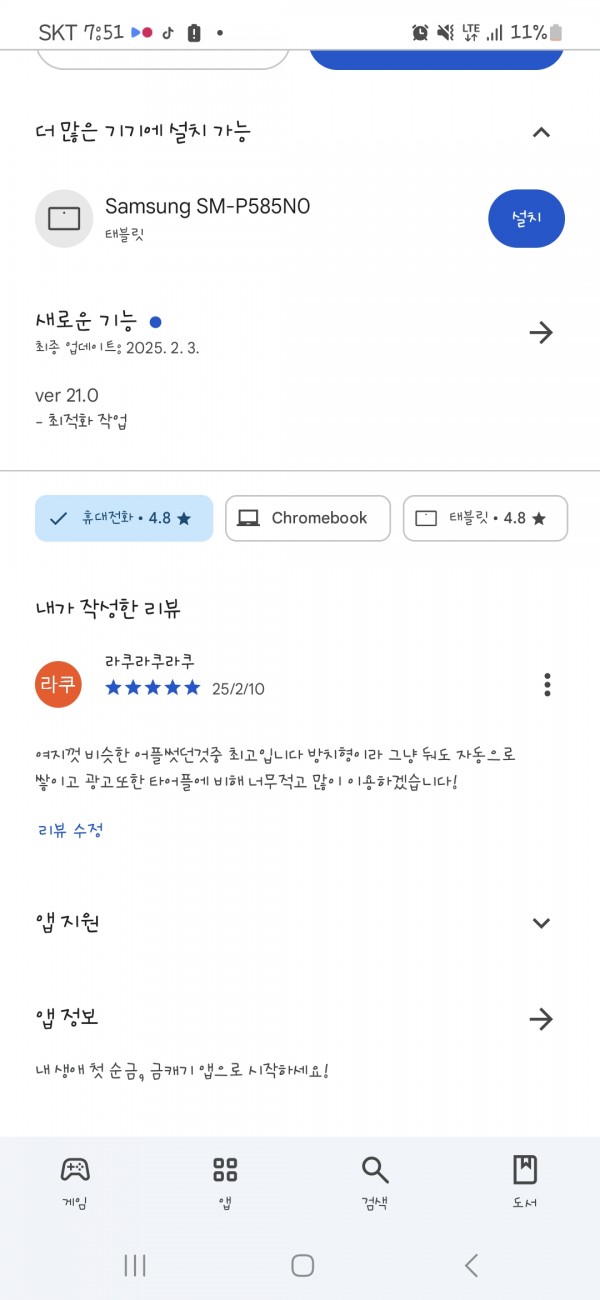
Task: Open the 앱 정보 arrow
Action: coord(541,1019)
